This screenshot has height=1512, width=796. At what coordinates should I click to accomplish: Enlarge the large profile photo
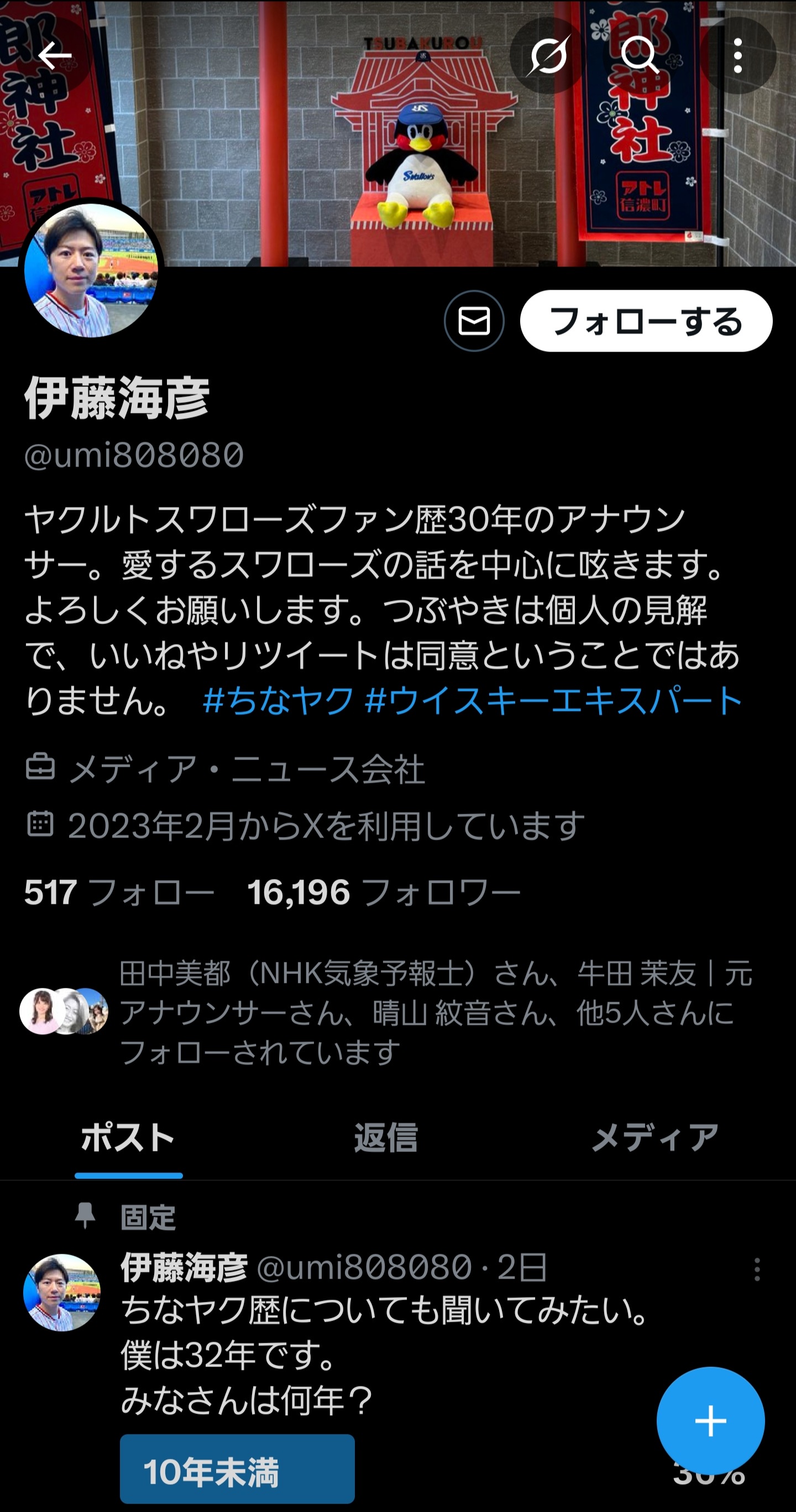click(91, 270)
